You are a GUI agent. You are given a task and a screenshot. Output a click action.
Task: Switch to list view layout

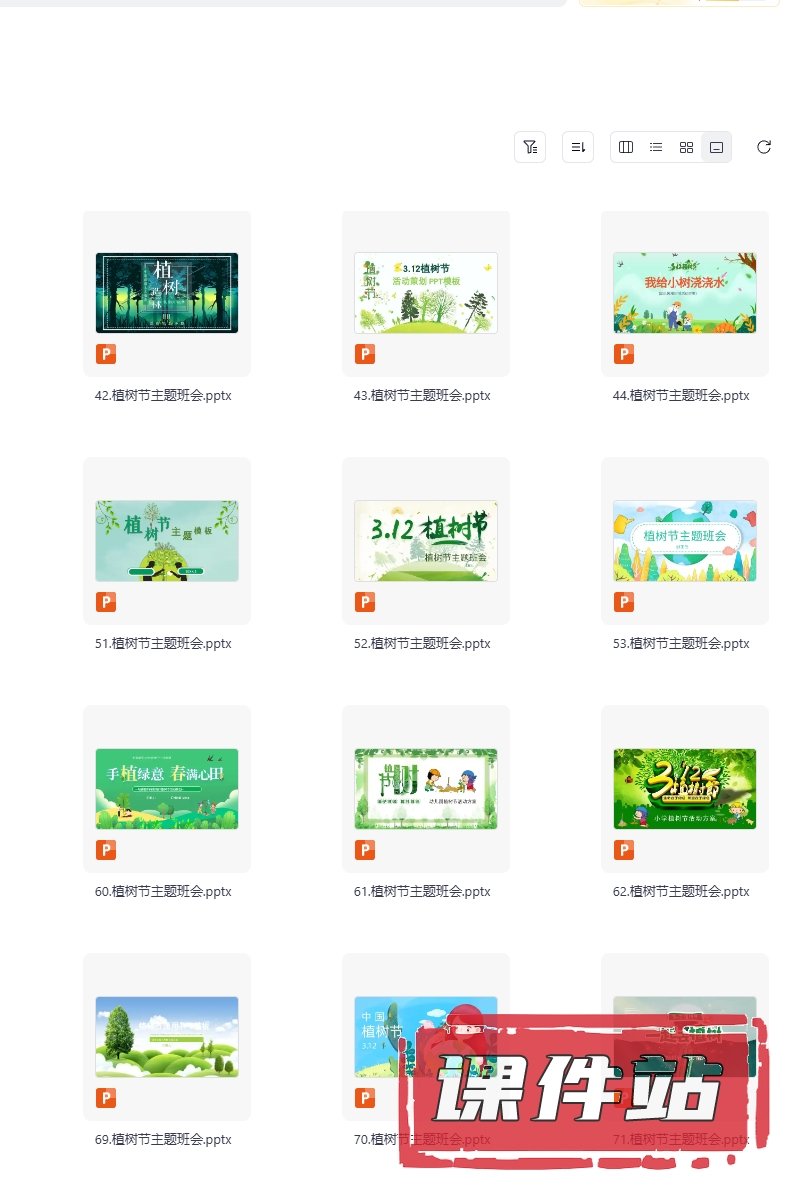[x=656, y=147]
